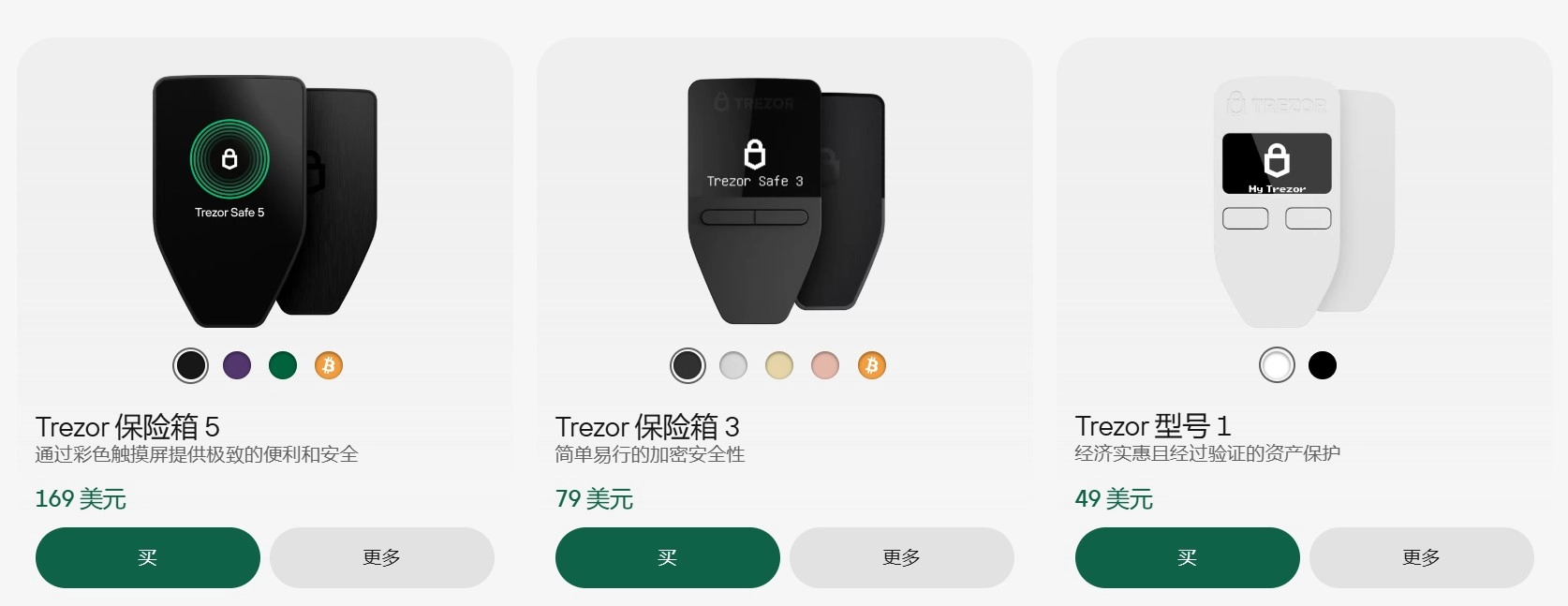Select black color for Trezor 保险箱 5

tap(191, 365)
